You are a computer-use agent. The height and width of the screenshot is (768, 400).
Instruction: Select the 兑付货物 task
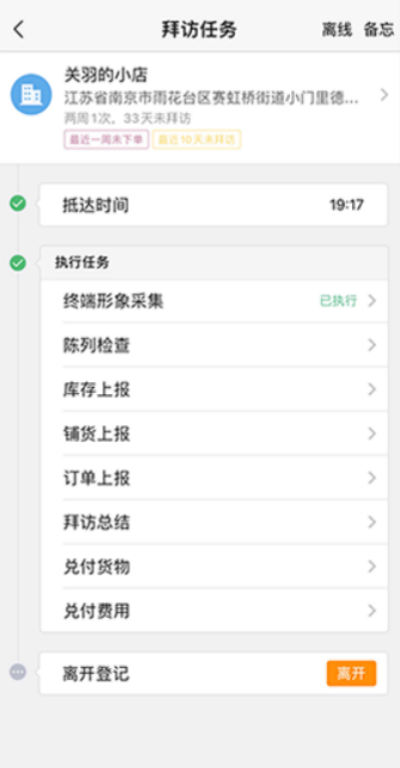coord(214,567)
